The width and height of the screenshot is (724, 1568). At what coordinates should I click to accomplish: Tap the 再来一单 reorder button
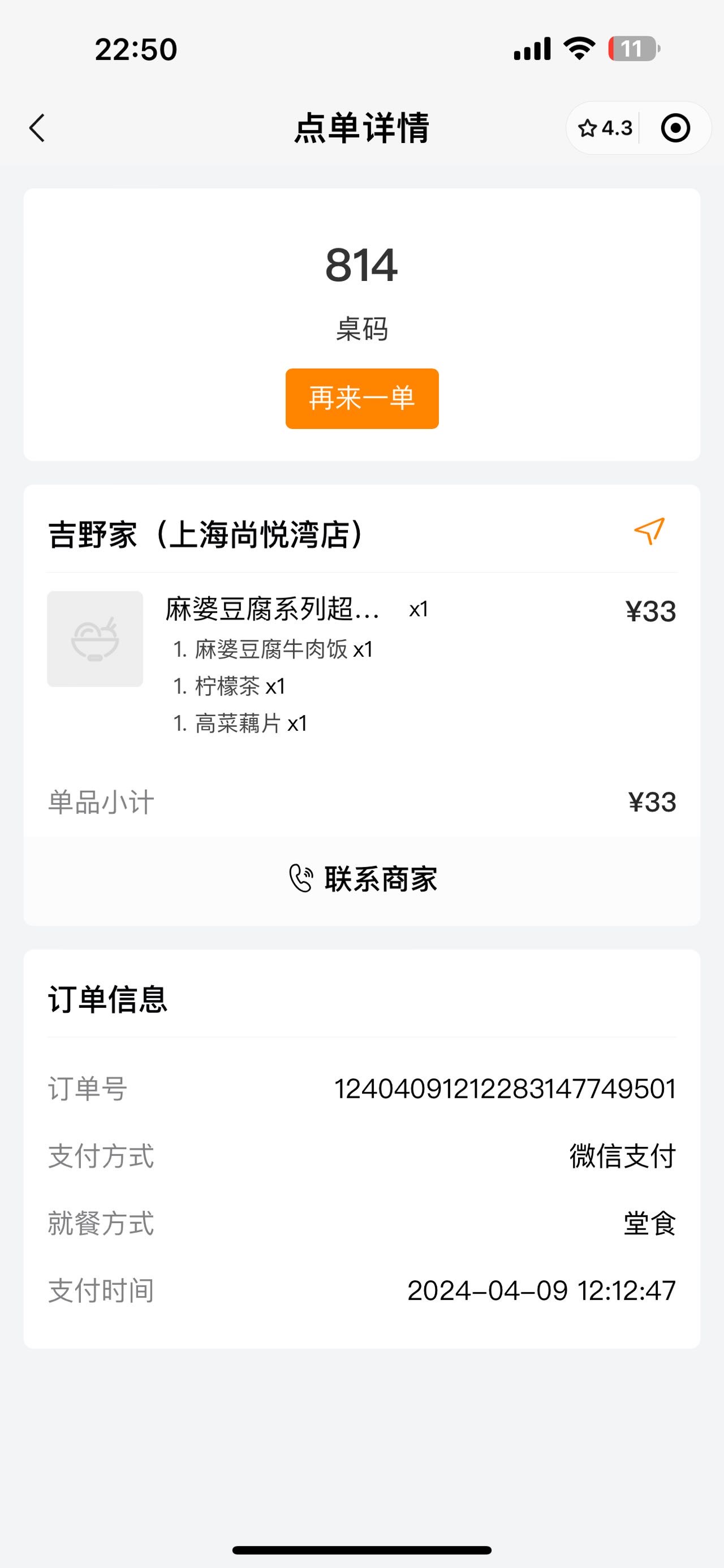pyautogui.click(x=361, y=399)
